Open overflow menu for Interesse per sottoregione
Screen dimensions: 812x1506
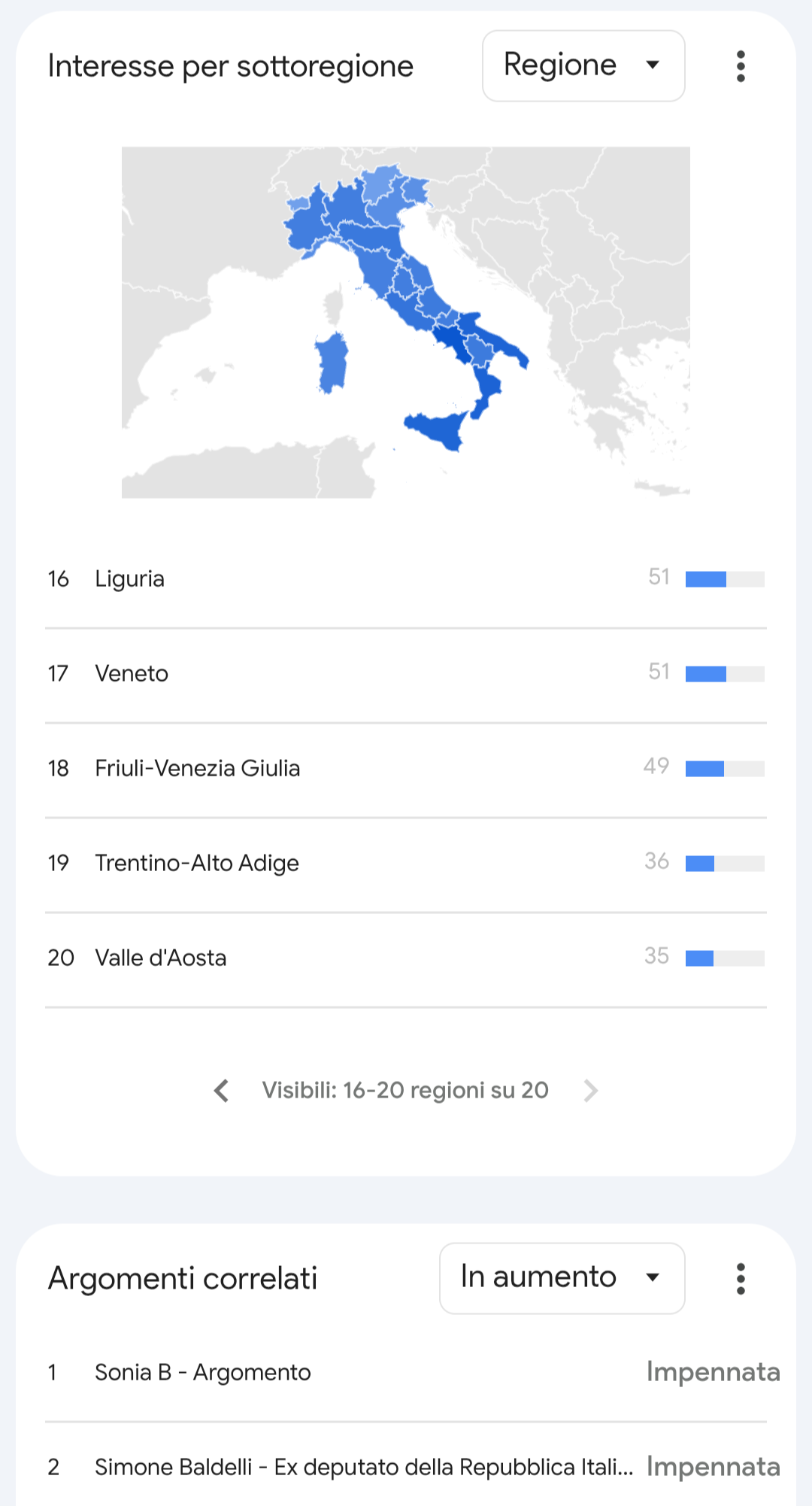click(741, 66)
